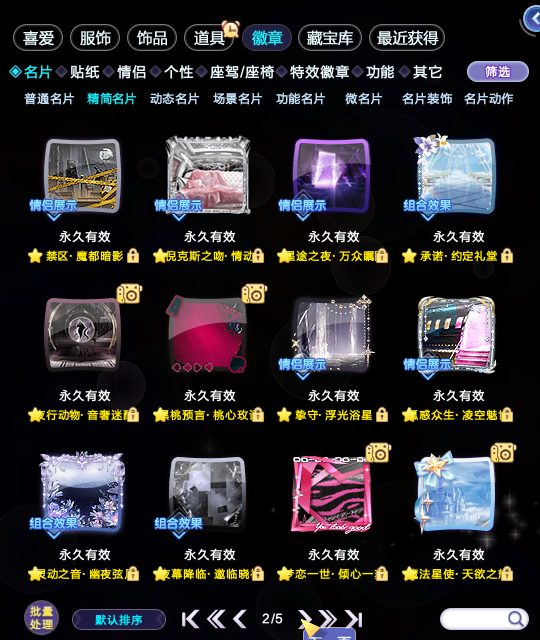This screenshot has width=540, height=640.
Task: Switch to the 服饰 tab
Action: 95,38
